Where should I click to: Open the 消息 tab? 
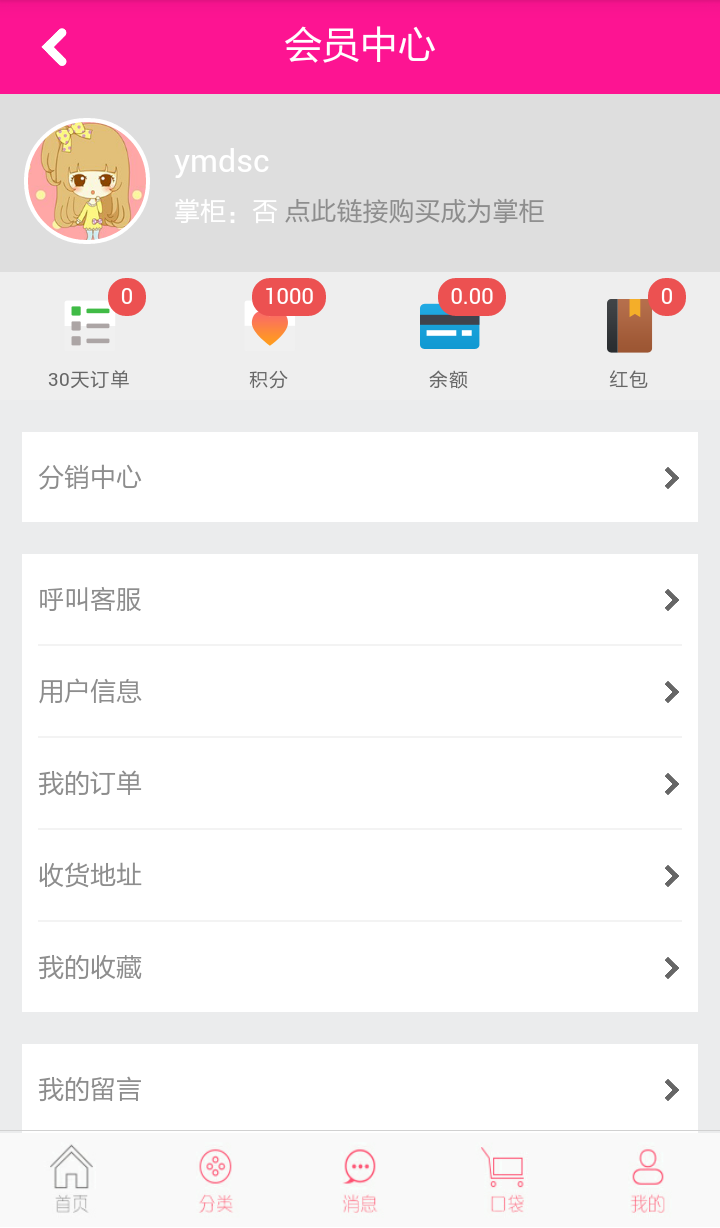(x=360, y=1180)
